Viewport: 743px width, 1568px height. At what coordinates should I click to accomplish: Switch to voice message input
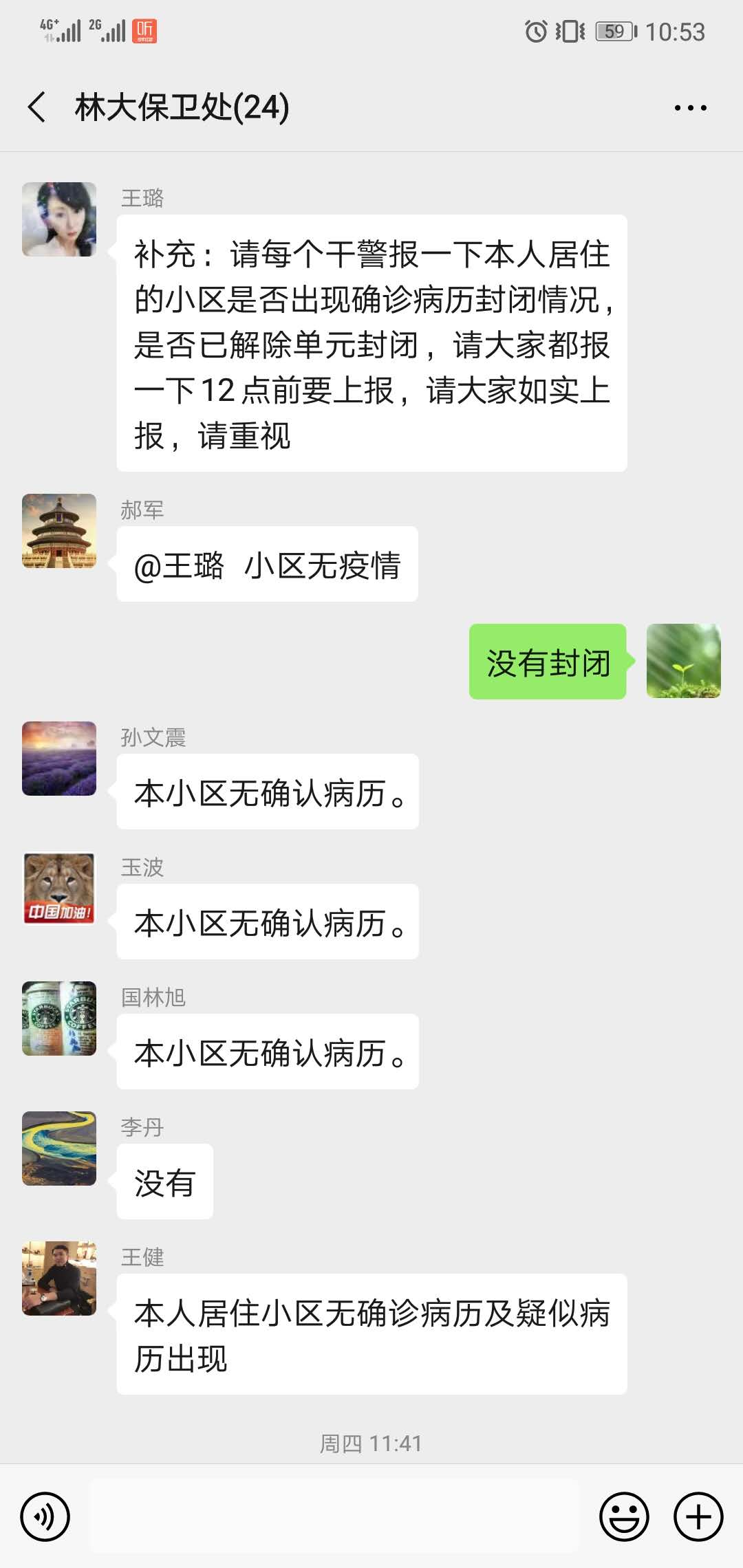(45, 1516)
